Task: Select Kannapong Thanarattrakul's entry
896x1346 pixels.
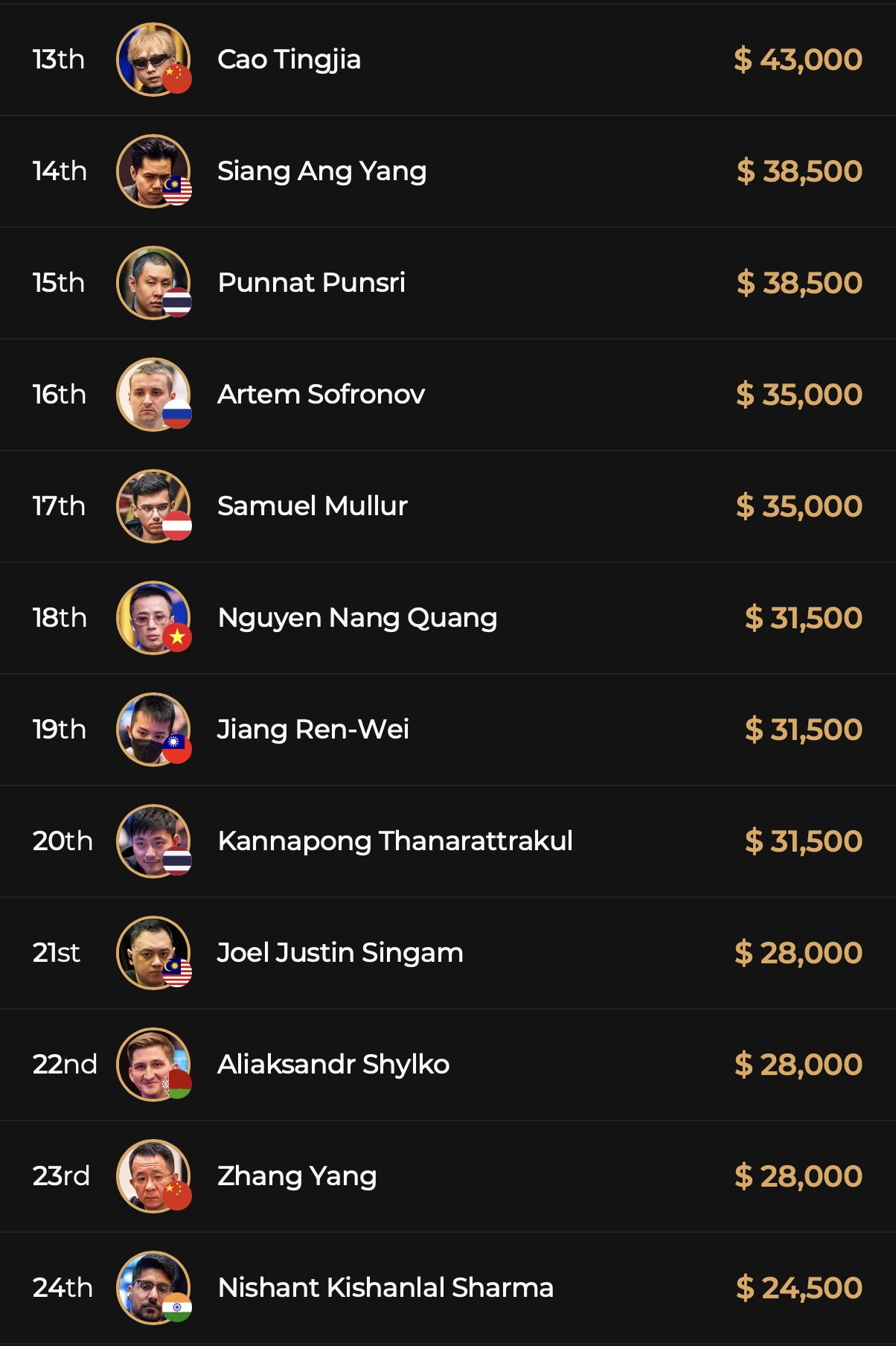Action: point(394,841)
